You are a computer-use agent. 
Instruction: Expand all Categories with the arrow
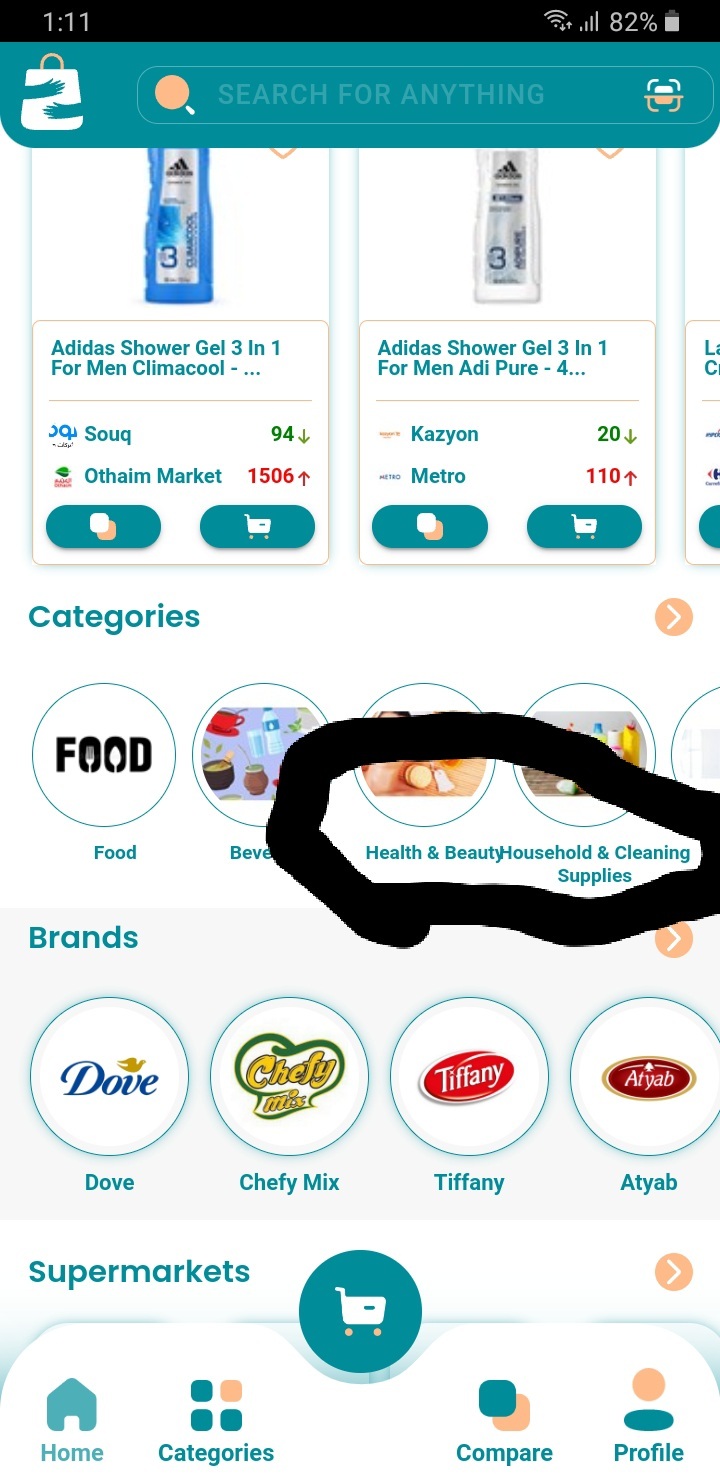click(674, 617)
